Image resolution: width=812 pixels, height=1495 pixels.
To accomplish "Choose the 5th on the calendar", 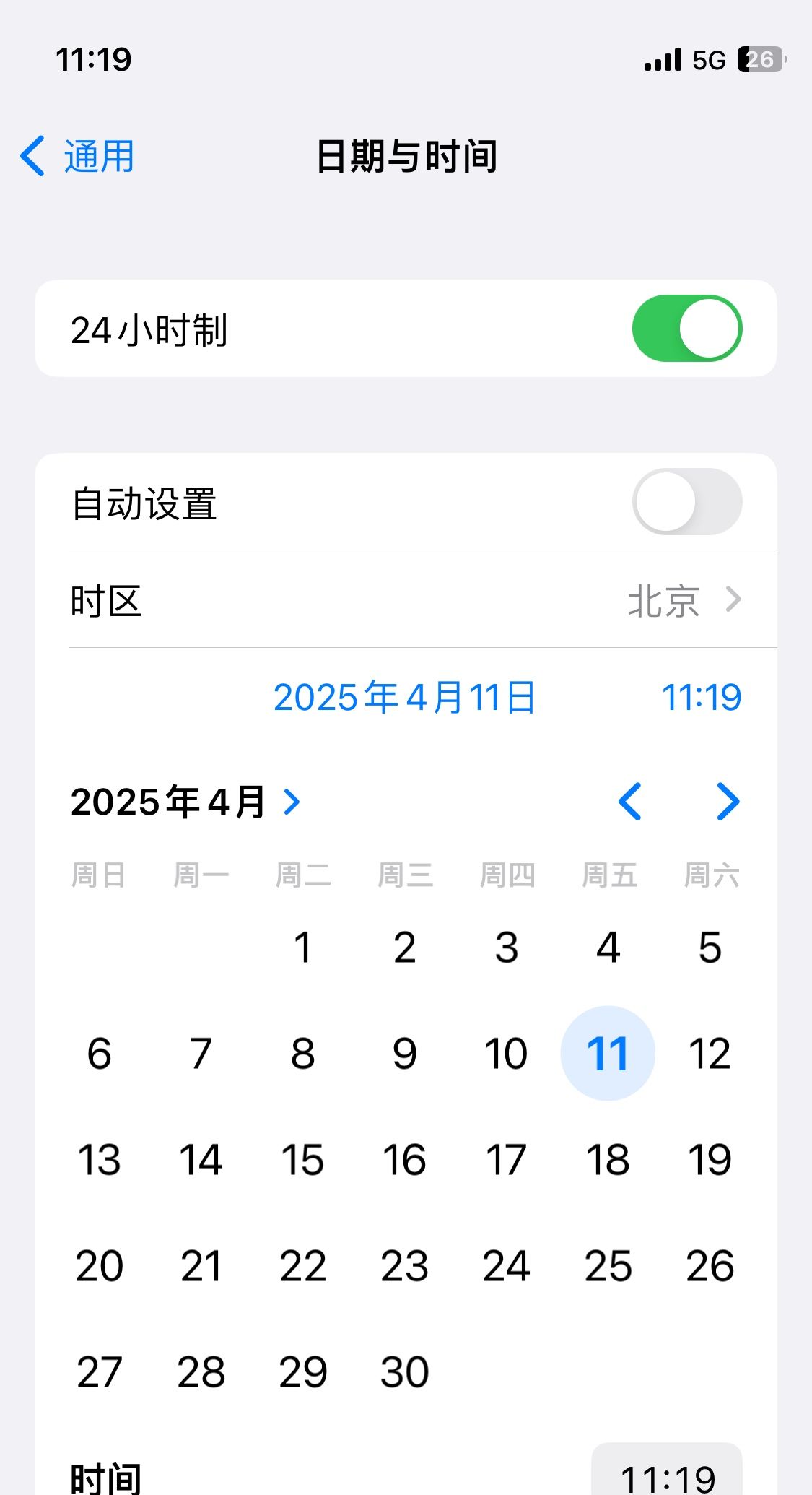I will (710, 948).
